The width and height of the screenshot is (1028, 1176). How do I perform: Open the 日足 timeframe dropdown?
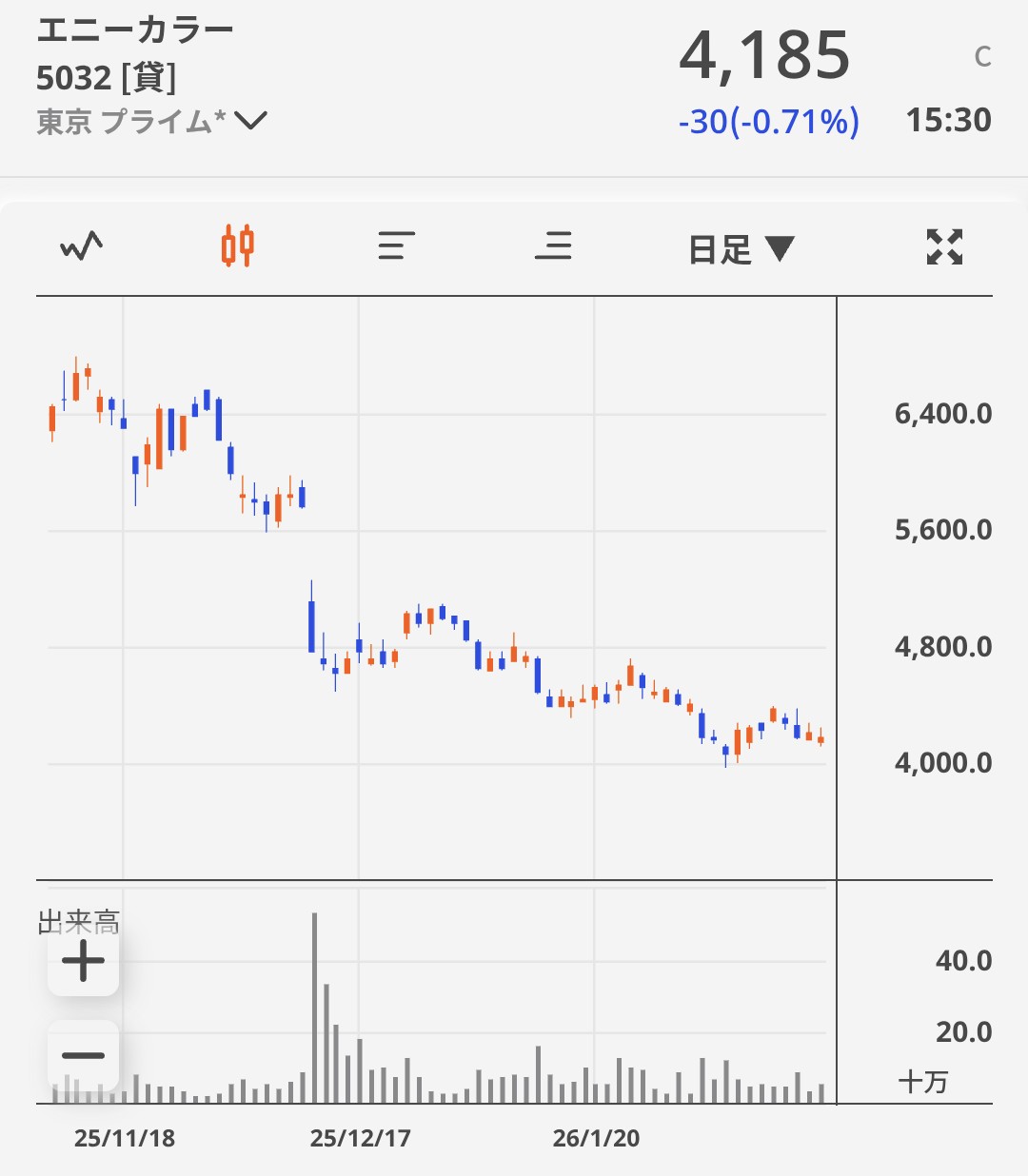pos(741,249)
